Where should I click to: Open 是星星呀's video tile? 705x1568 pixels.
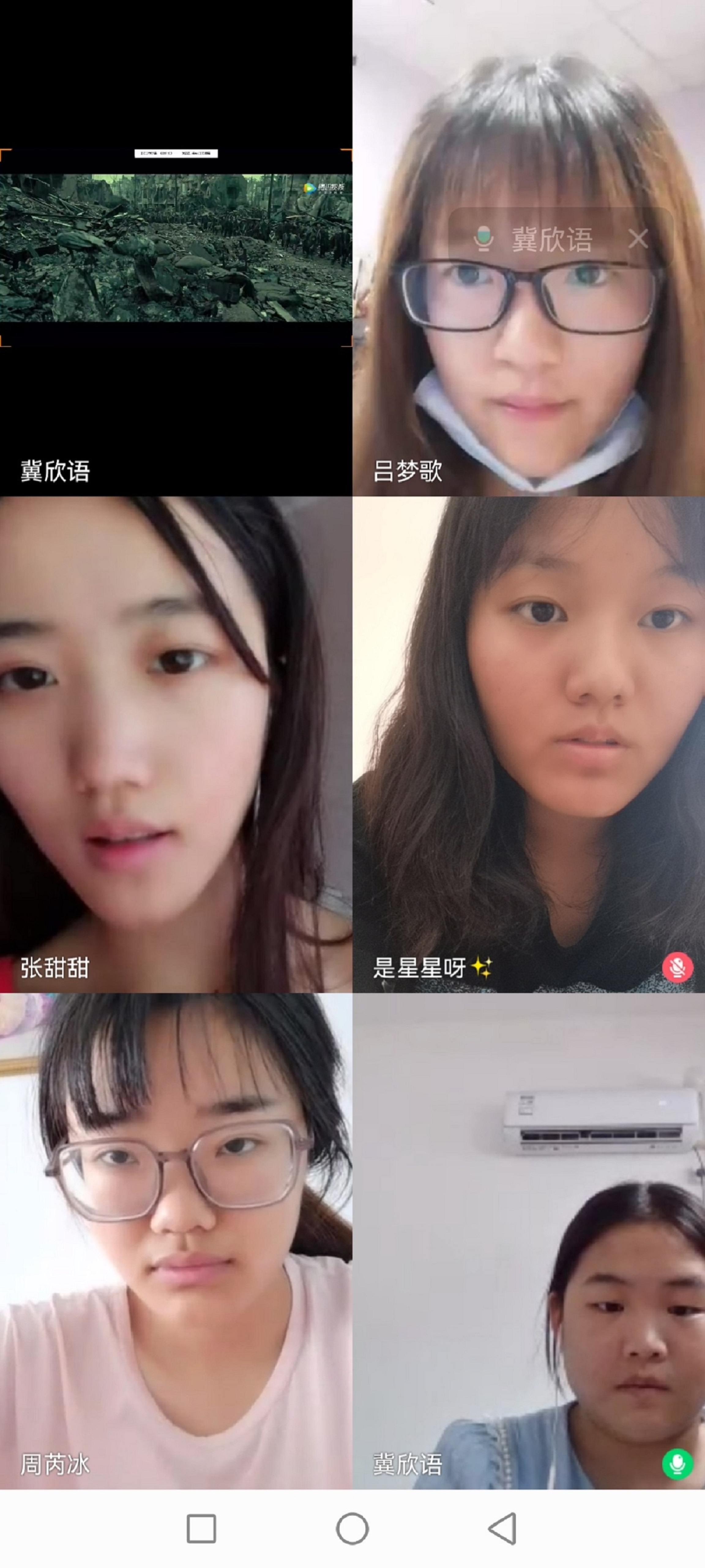pos(528,744)
